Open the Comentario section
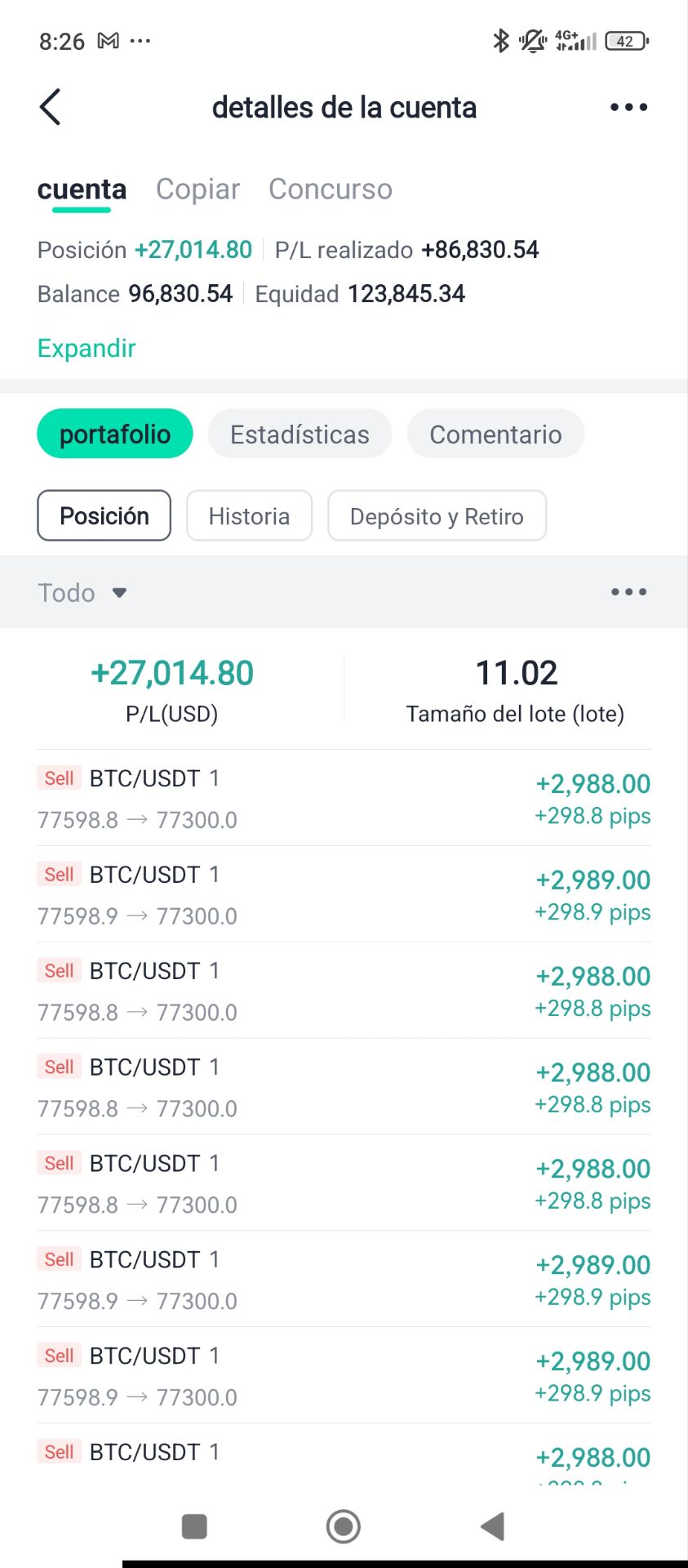The width and height of the screenshot is (688, 1568). pyautogui.click(x=495, y=434)
